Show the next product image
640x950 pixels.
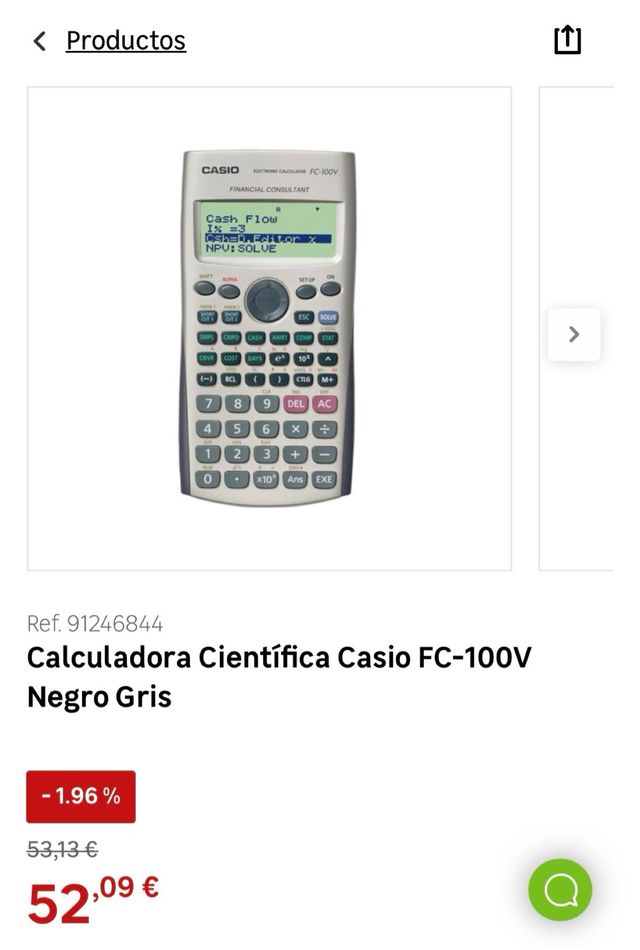click(x=574, y=334)
